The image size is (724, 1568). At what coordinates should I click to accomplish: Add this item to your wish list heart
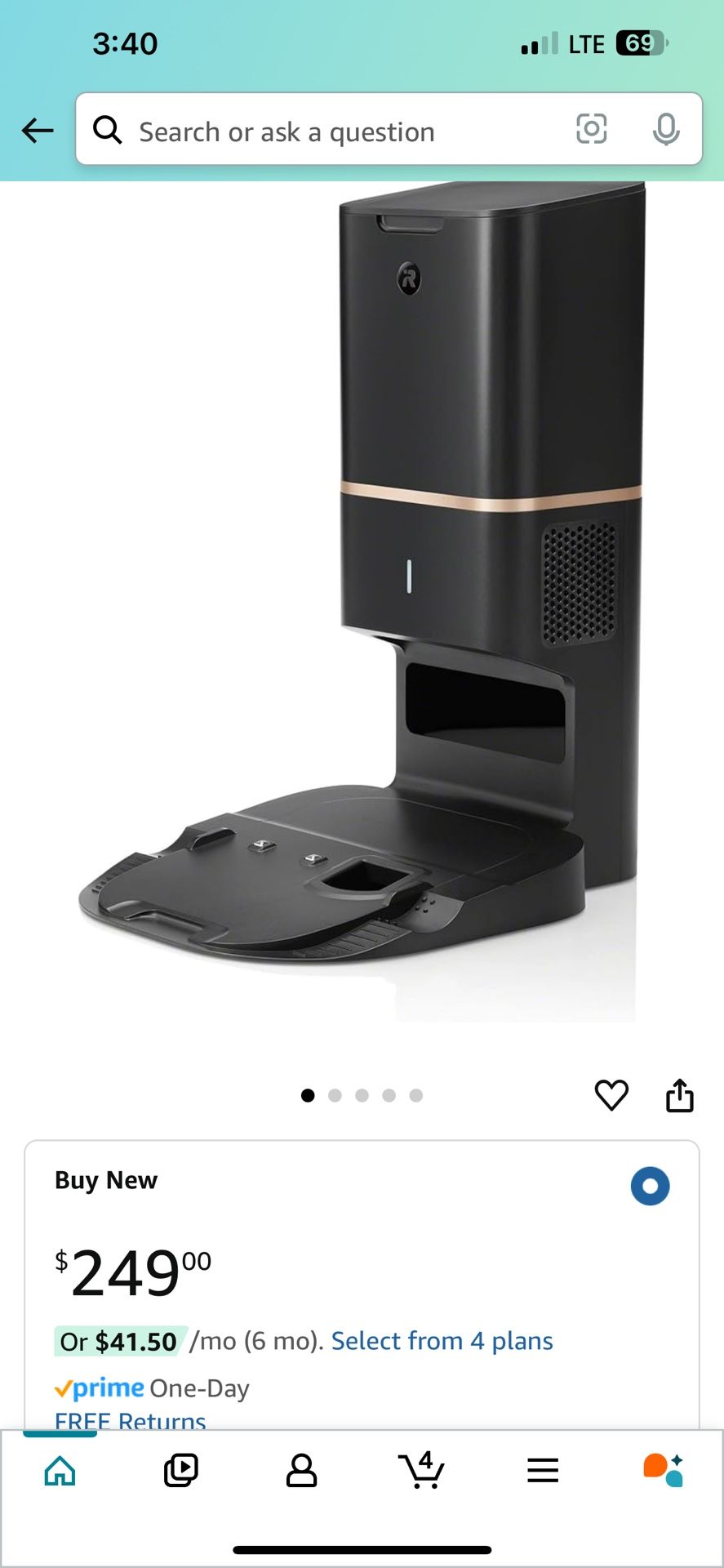point(611,1096)
